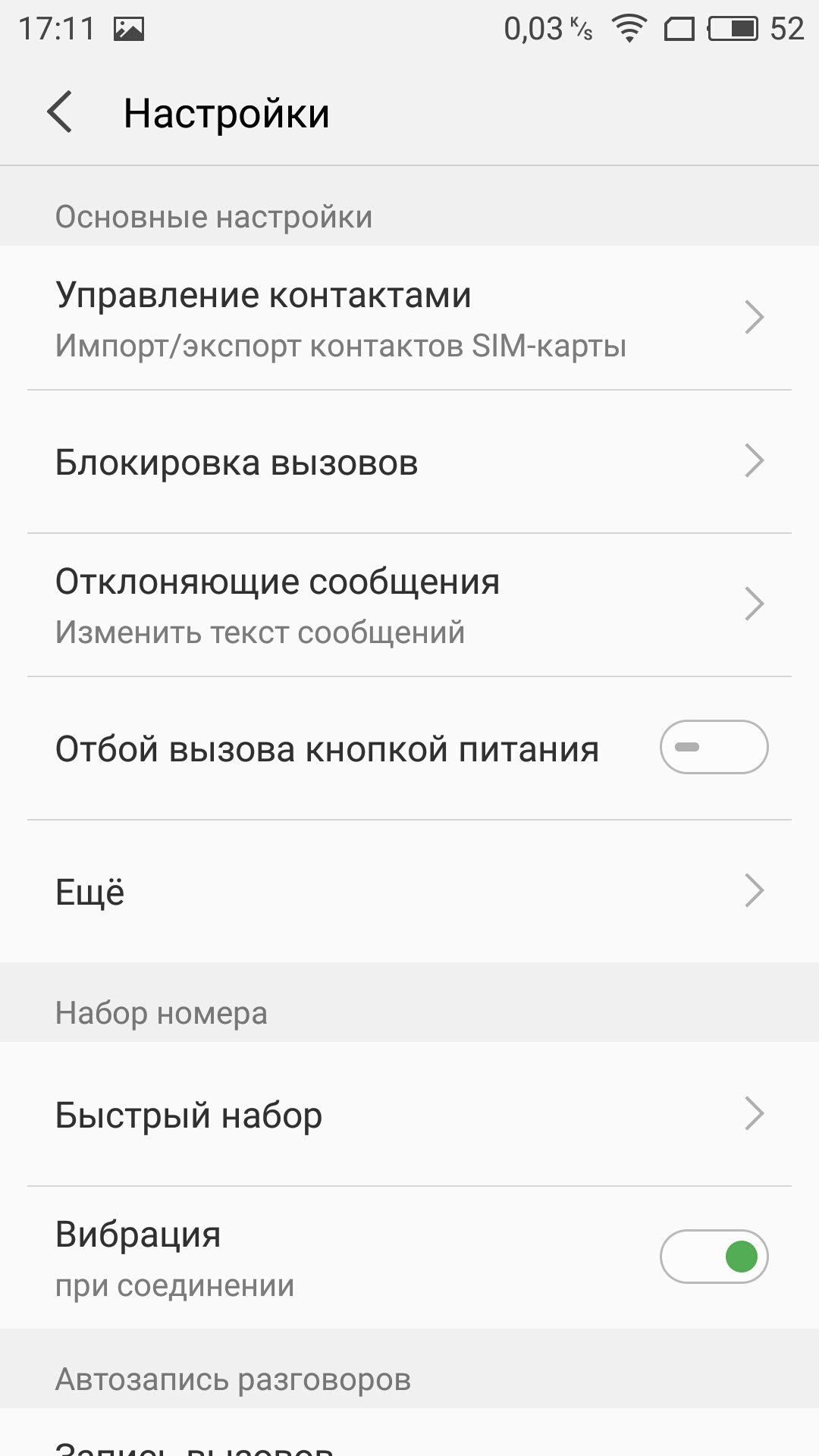Open Отклоняющие сообщения
Screen dimensions: 819x1456
[409, 605]
